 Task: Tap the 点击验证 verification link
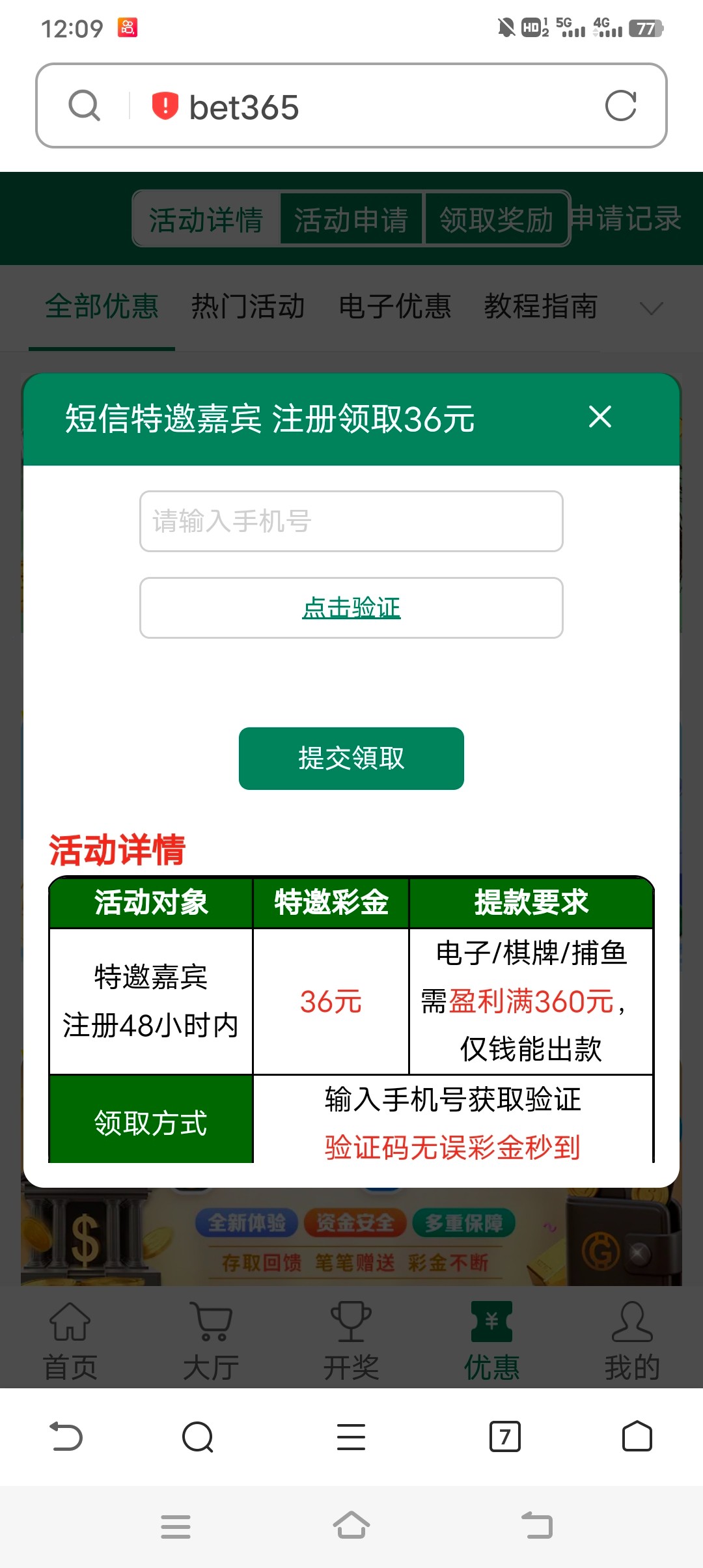tap(351, 608)
